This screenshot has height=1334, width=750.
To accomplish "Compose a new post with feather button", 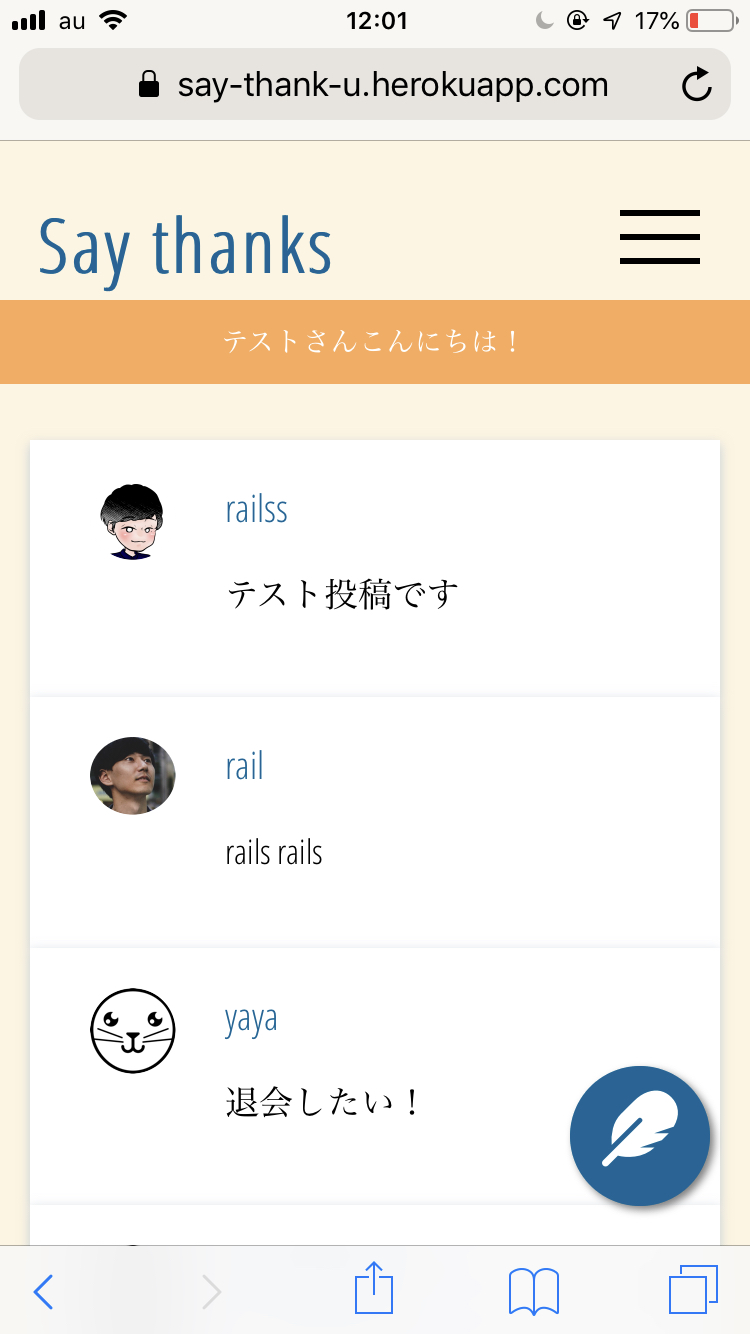I will point(640,1135).
